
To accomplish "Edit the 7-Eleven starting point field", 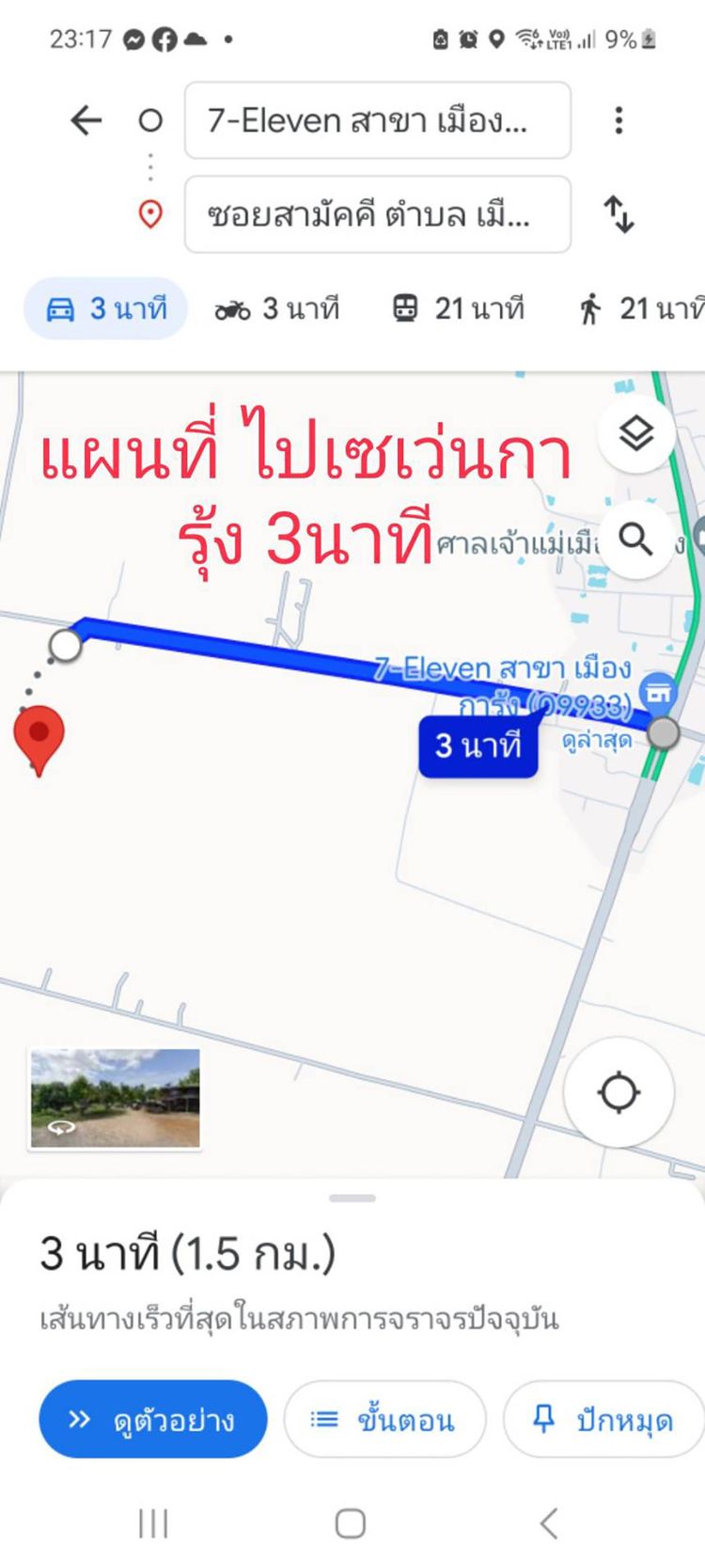I will click(377, 120).
